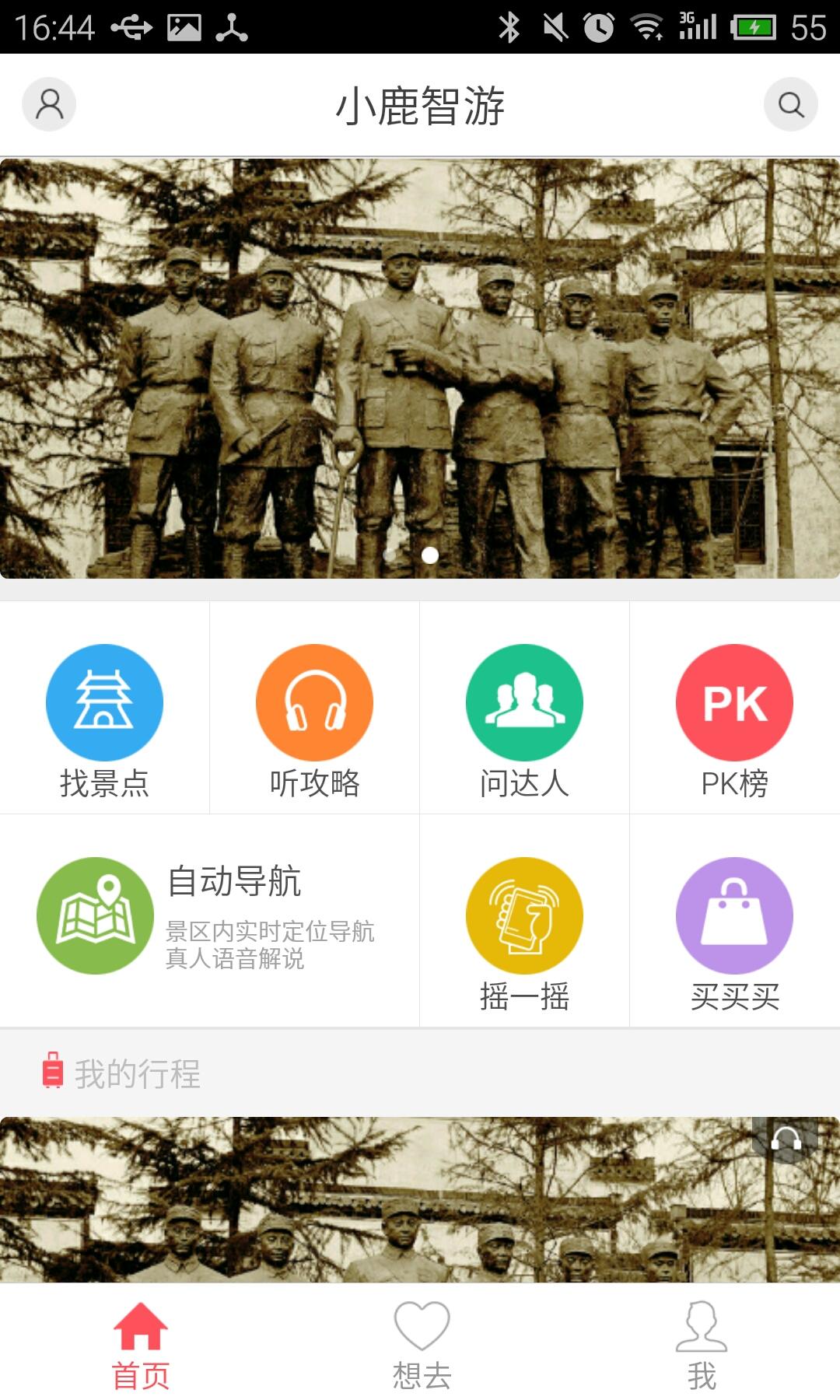Screen dimensions: 840x1400
Task: Open the 买买买 shopping bag icon
Action: (x=733, y=915)
